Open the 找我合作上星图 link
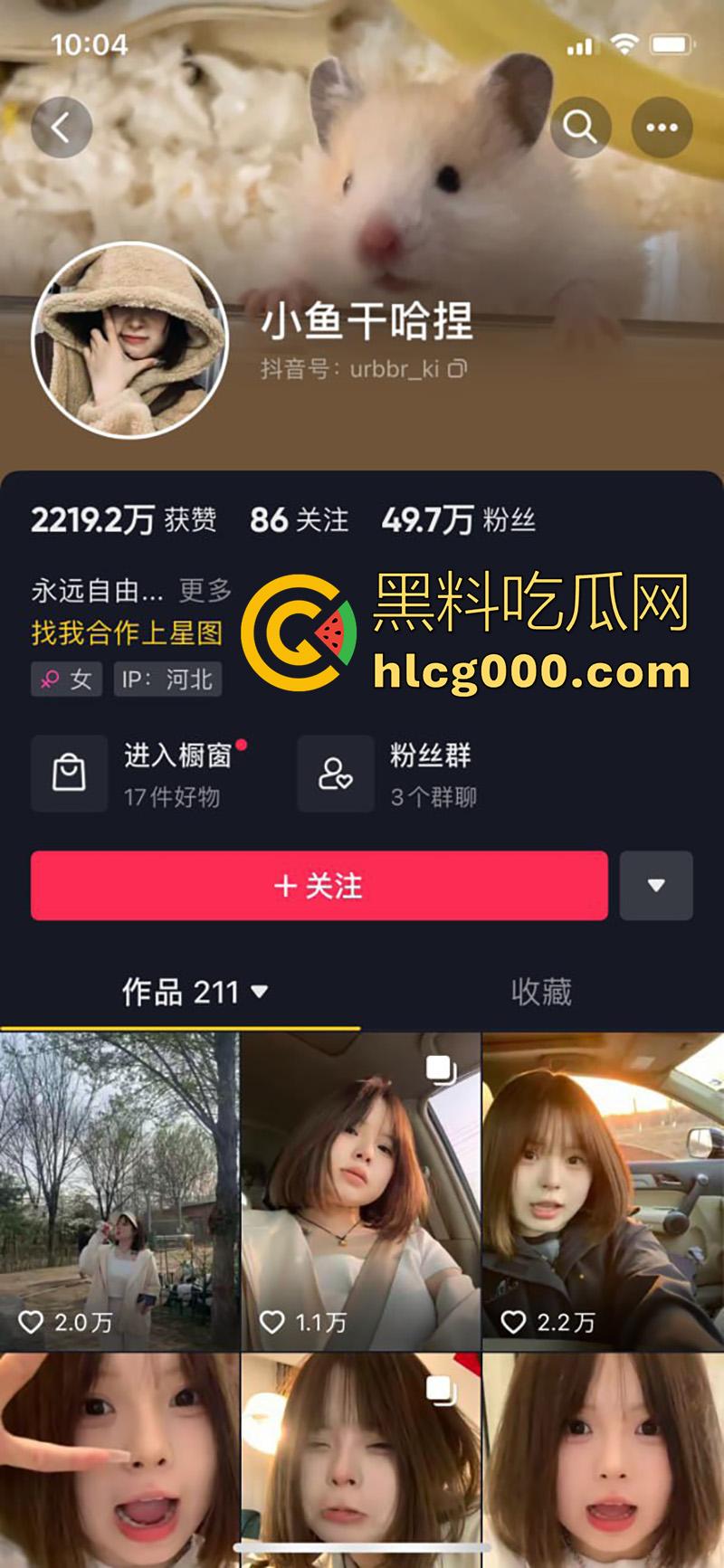Image resolution: width=724 pixels, height=1568 pixels. tap(127, 632)
